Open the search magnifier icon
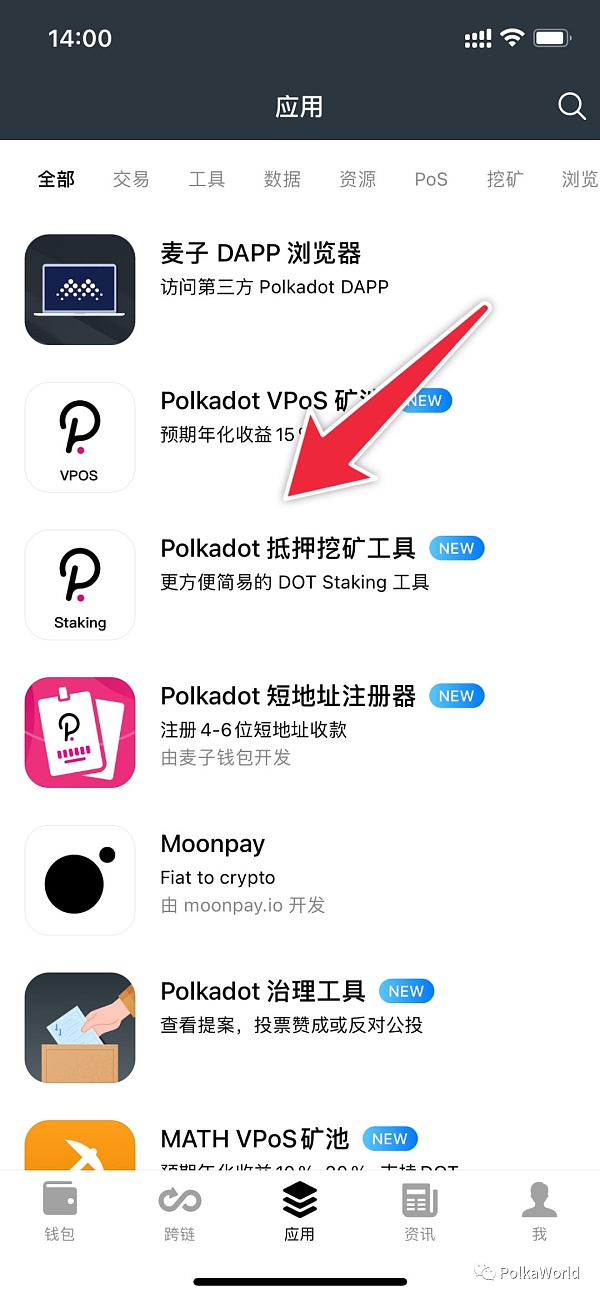This screenshot has width=600, height=1298. (572, 106)
